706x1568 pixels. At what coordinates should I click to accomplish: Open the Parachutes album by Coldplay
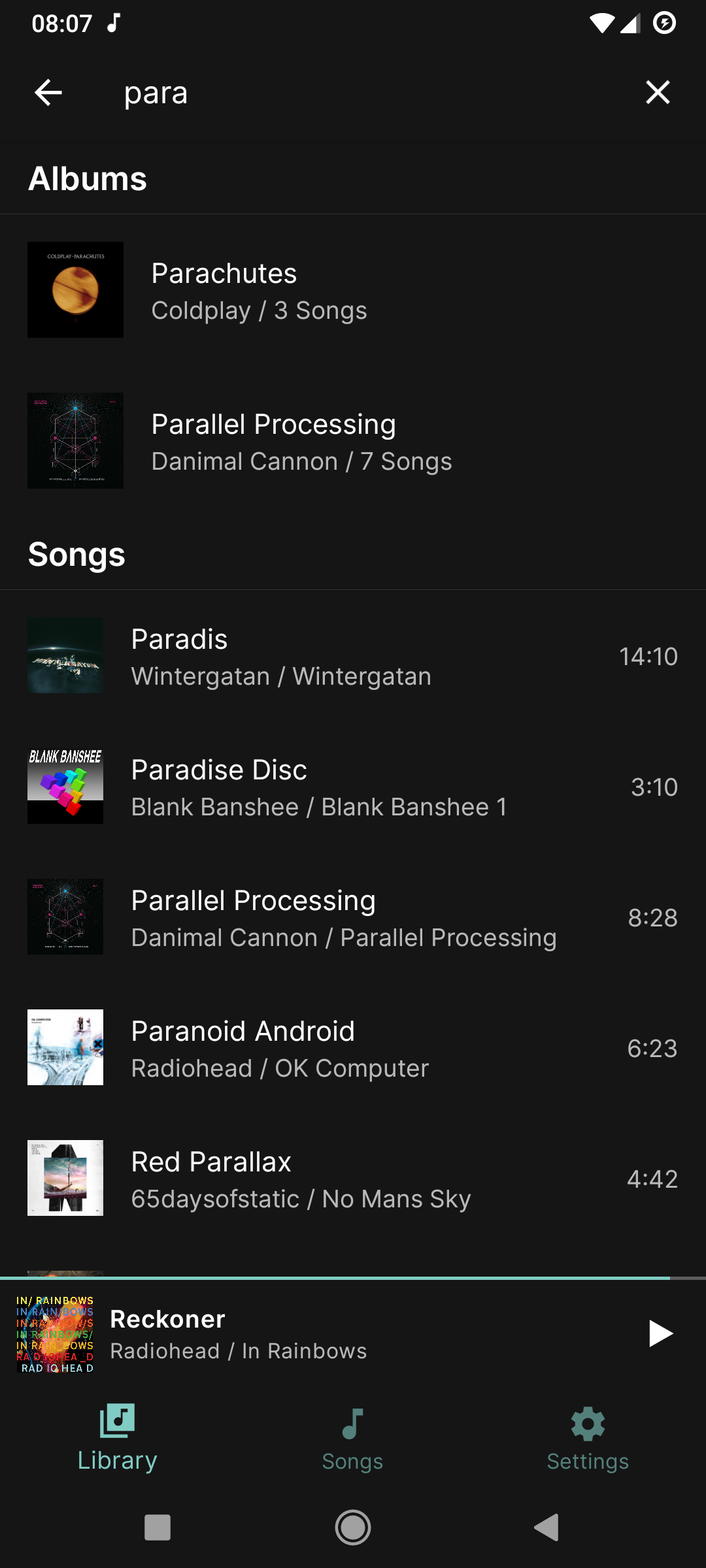(353, 290)
